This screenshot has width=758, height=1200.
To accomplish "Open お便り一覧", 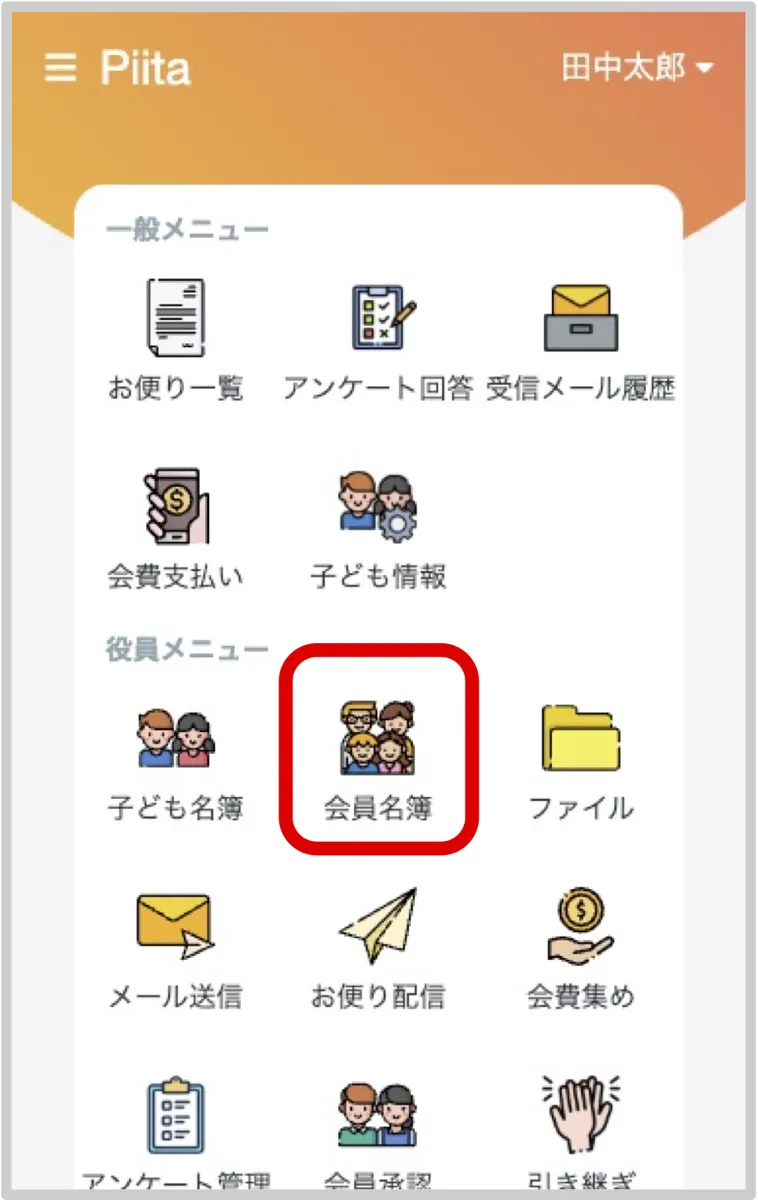I will 175,340.
